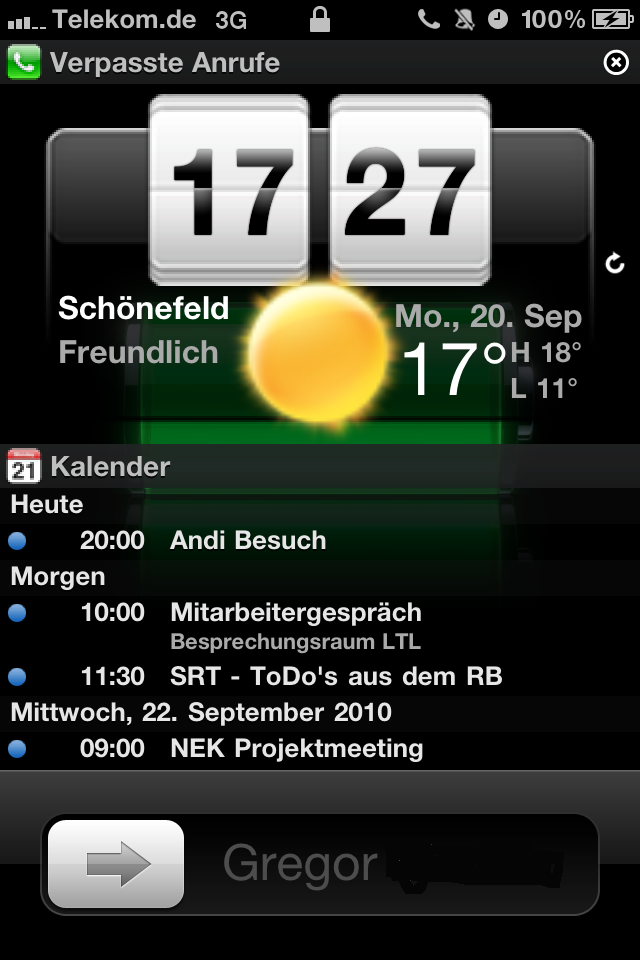The image size is (640, 960).
Task: Refresh the weather widget
Action: (616, 263)
